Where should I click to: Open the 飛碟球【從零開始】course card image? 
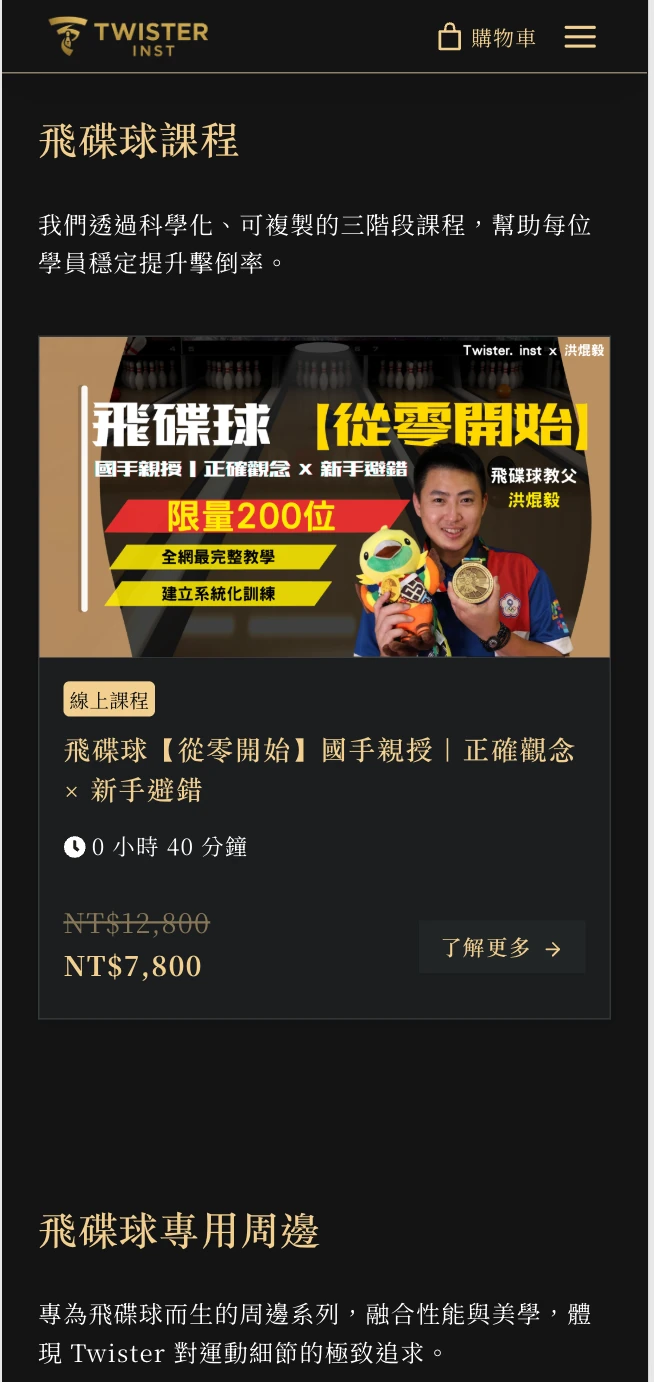(324, 497)
